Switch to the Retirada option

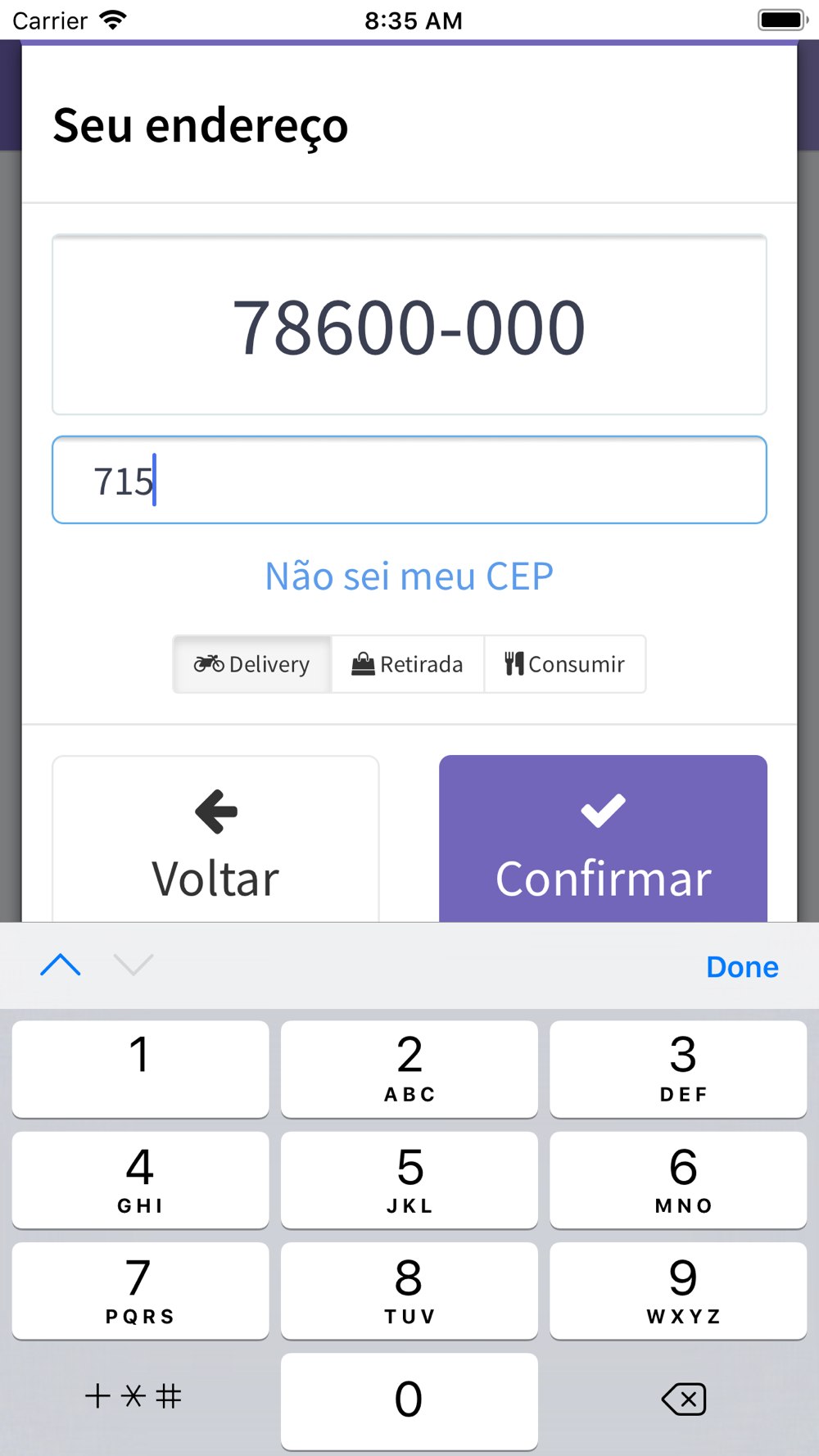pos(408,664)
